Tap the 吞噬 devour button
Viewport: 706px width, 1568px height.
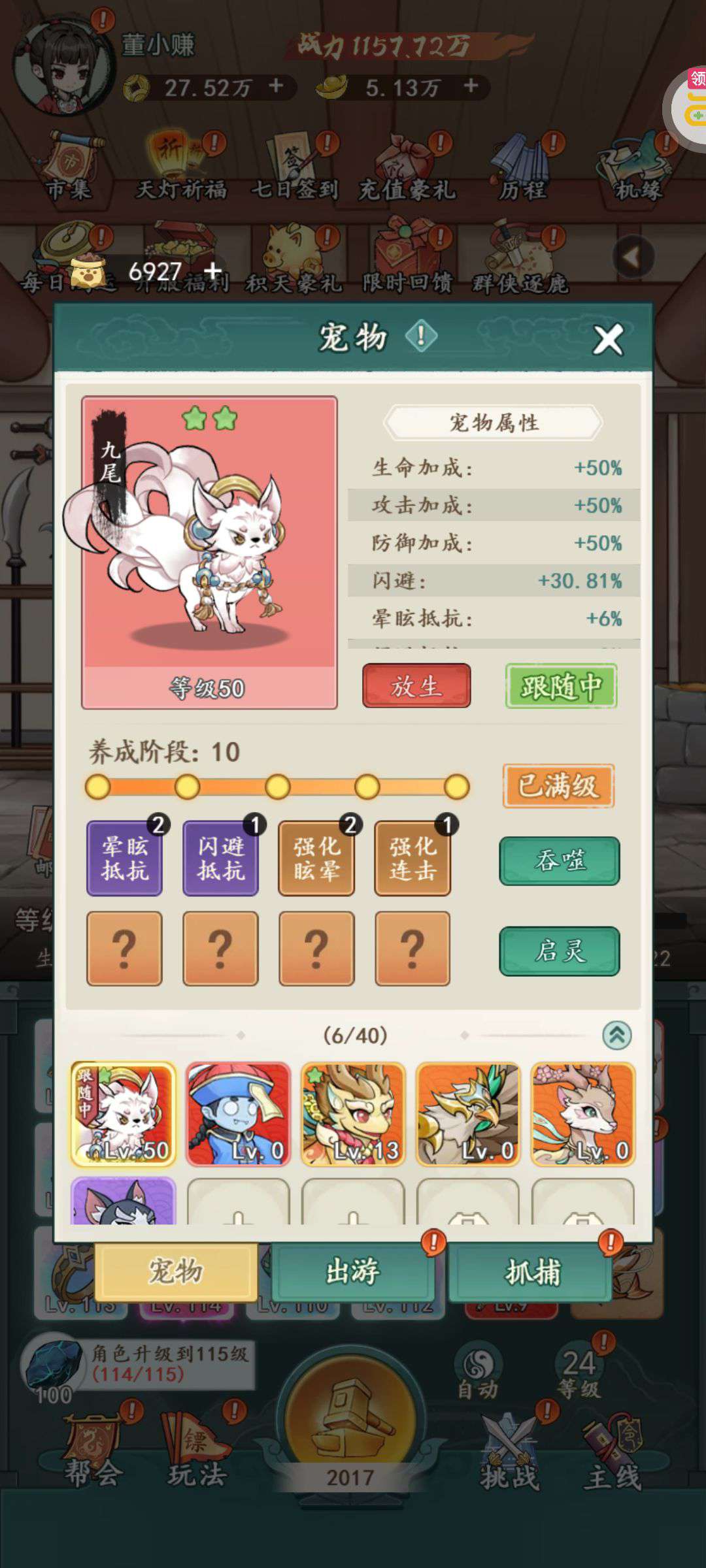[x=560, y=861]
